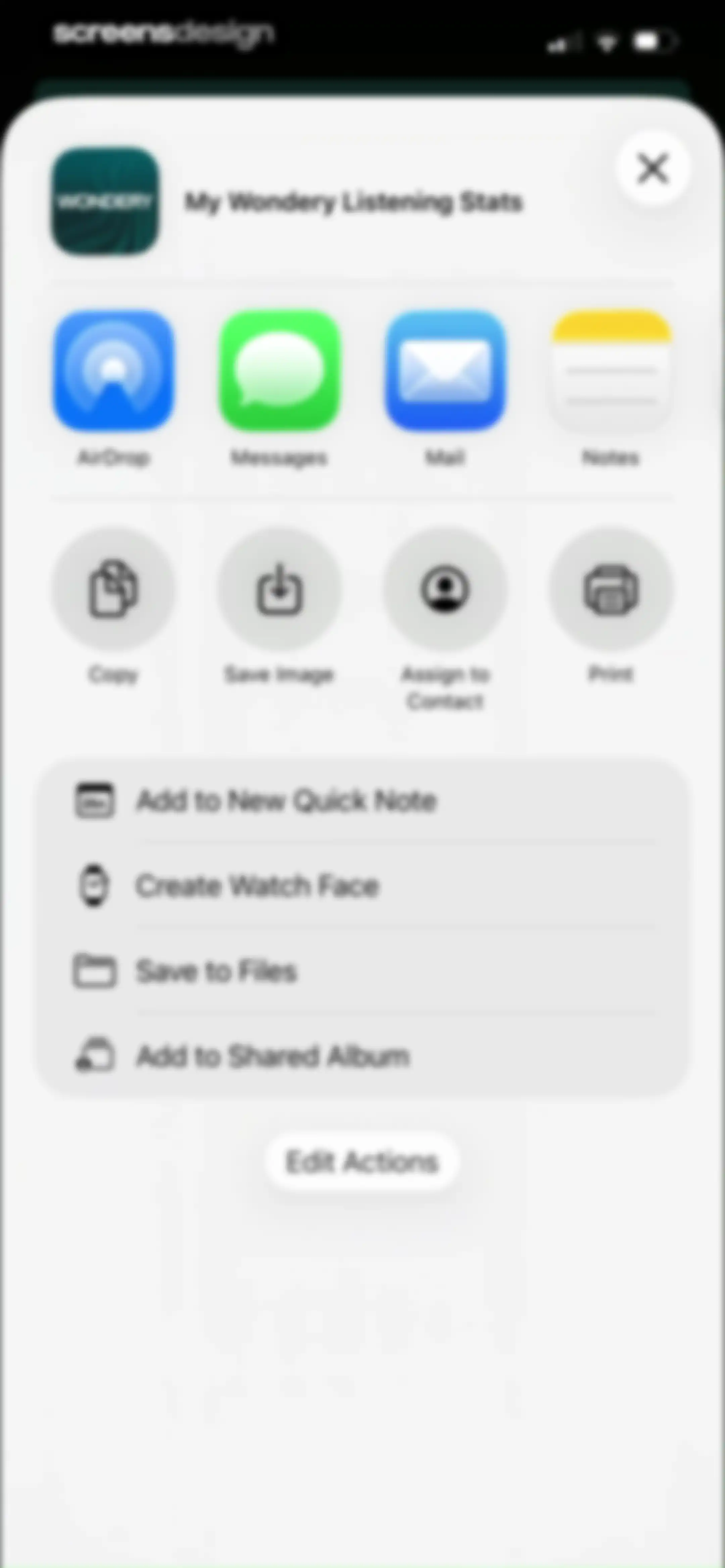Close the share sheet
The height and width of the screenshot is (1568, 725).
(652, 168)
